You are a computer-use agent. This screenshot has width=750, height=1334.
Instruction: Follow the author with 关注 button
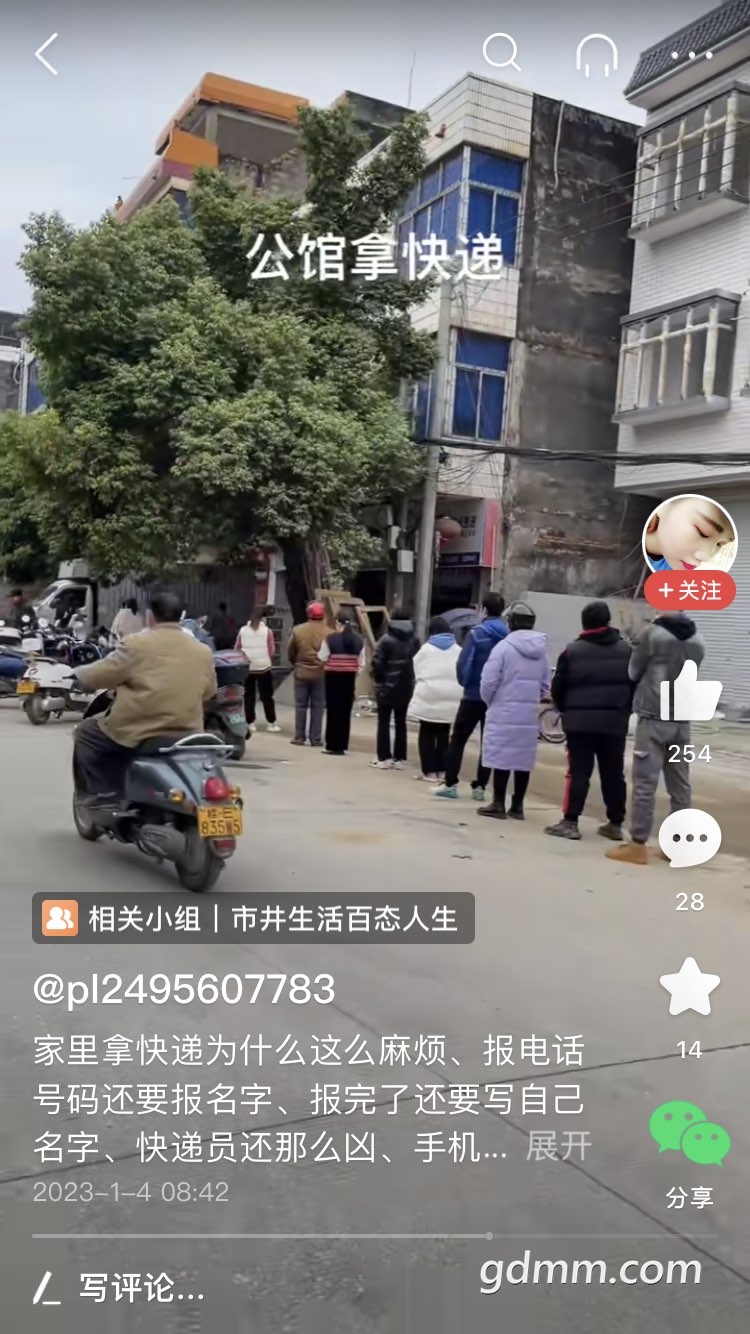coord(690,591)
